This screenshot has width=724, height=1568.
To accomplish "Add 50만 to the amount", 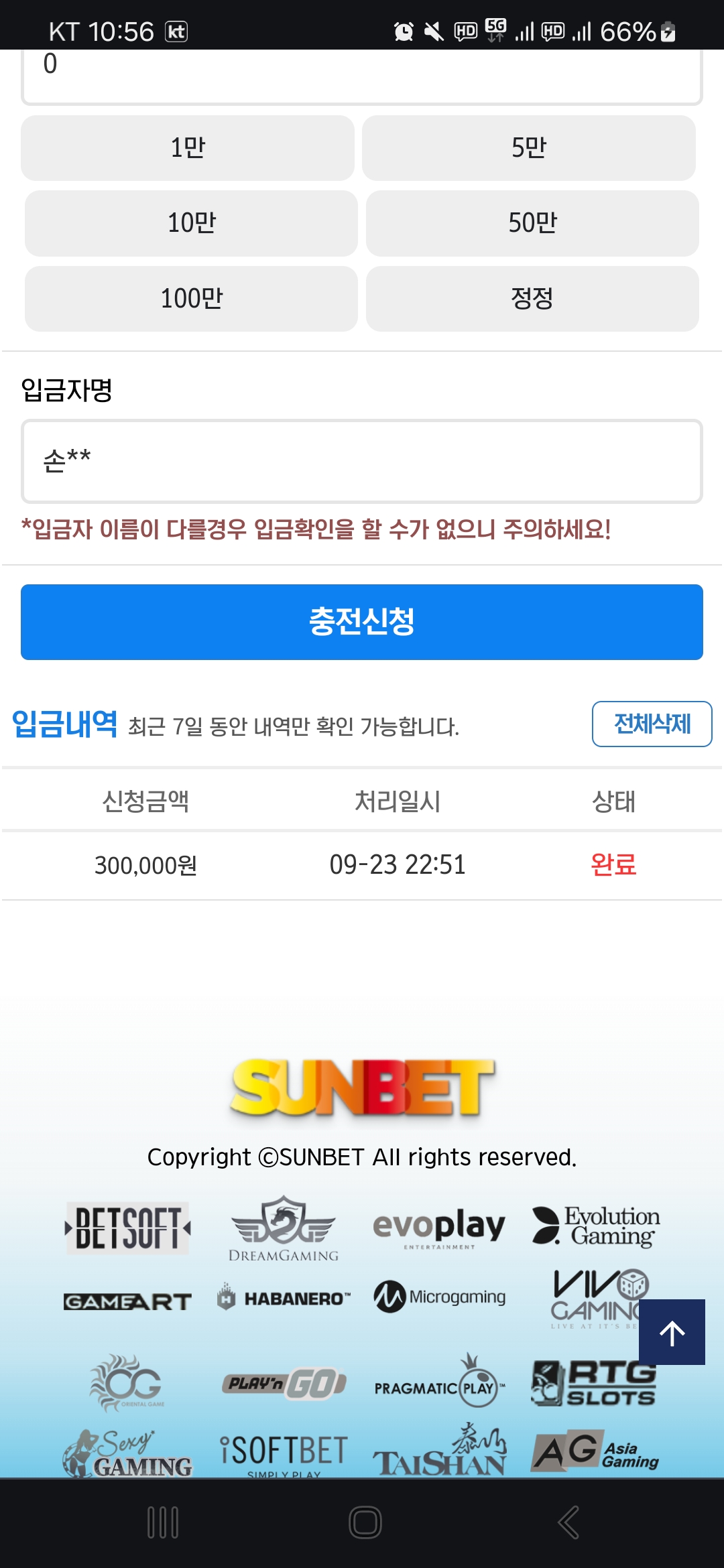I will pyautogui.click(x=532, y=223).
